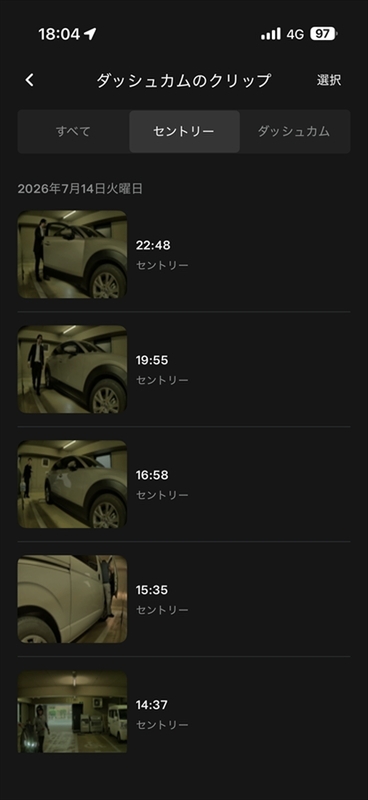Screen dimensions: 368x800
Task: Open the 22:48 Sentry clip
Action: pos(184,255)
